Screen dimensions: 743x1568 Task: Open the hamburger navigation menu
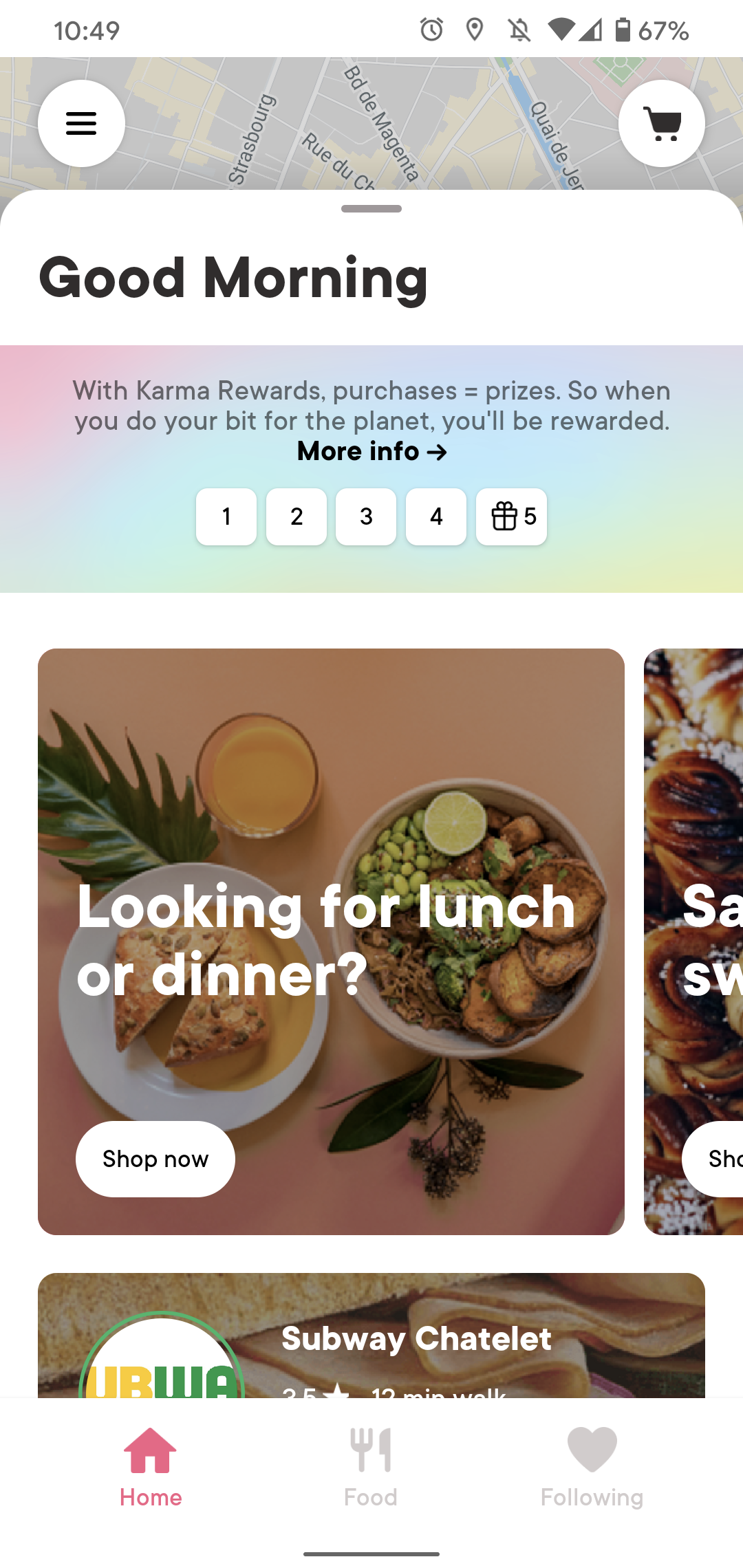[81, 122]
